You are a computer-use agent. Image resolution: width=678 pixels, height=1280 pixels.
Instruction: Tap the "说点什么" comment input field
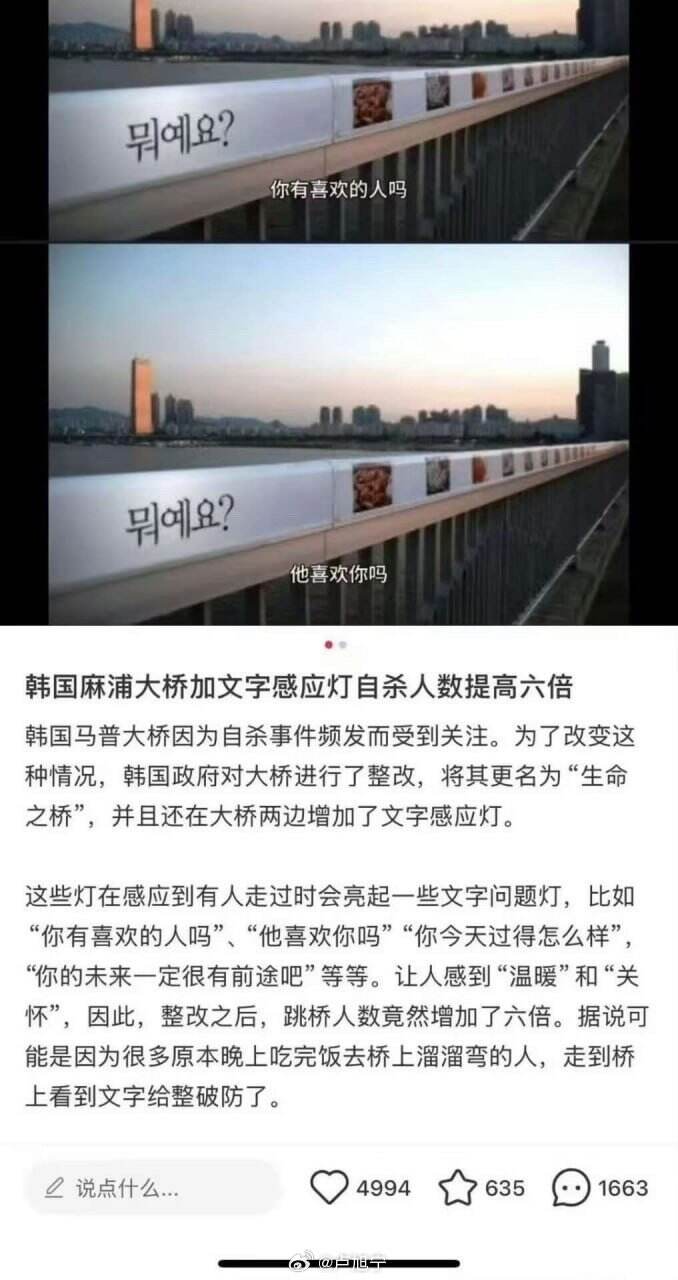click(x=150, y=1188)
